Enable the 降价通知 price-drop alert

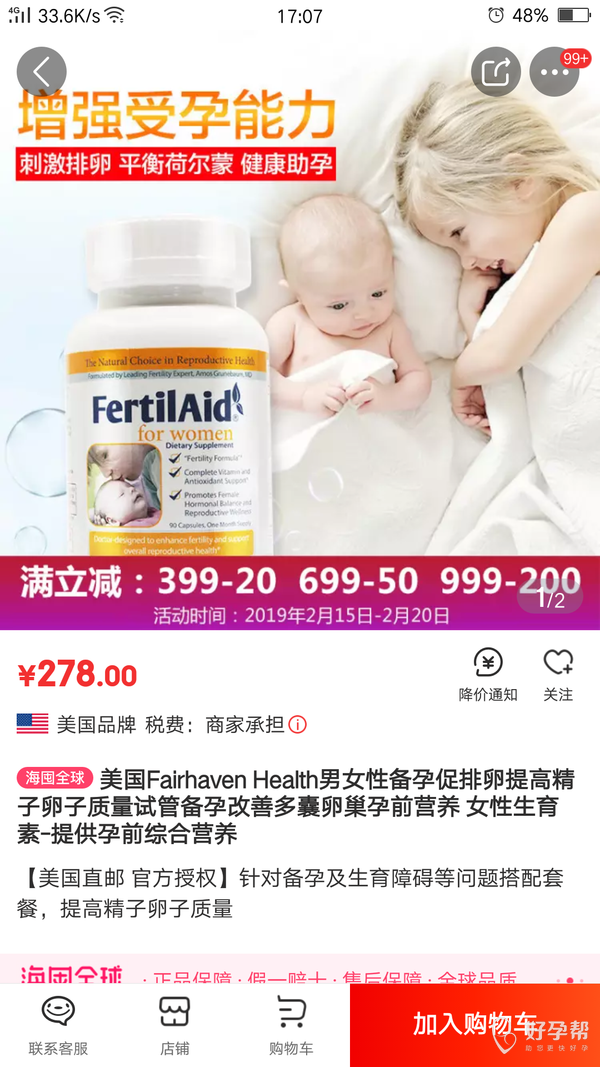(x=488, y=673)
